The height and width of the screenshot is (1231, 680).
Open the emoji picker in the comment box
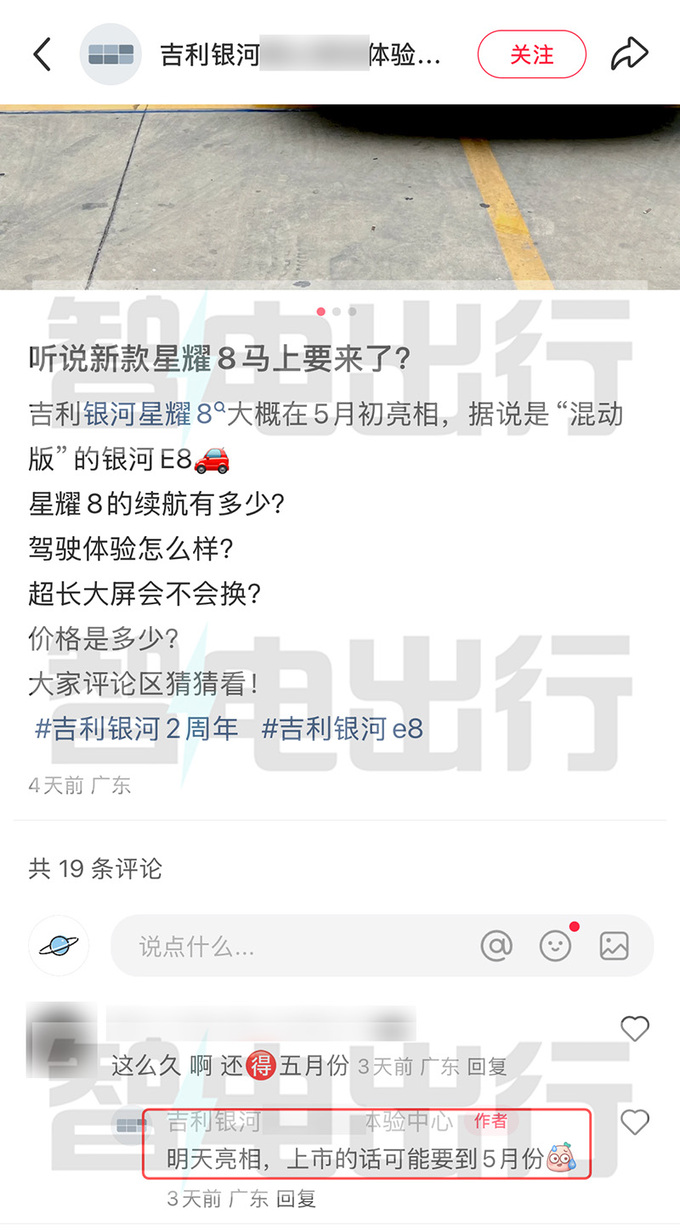click(x=555, y=945)
